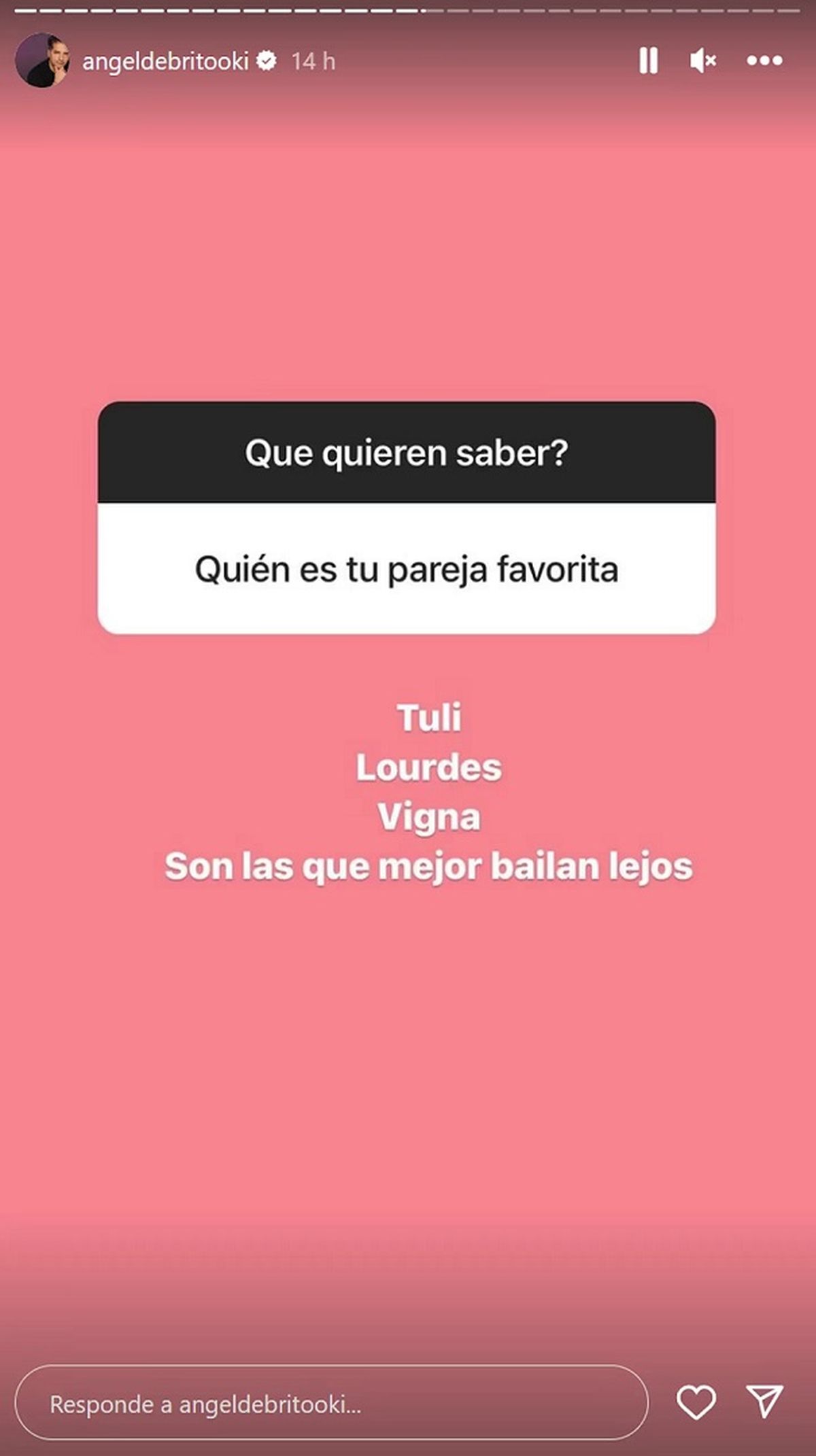Open angeldebritooki's profile picture
The height and width of the screenshot is (1456, 816).
[x=42, y=60]
